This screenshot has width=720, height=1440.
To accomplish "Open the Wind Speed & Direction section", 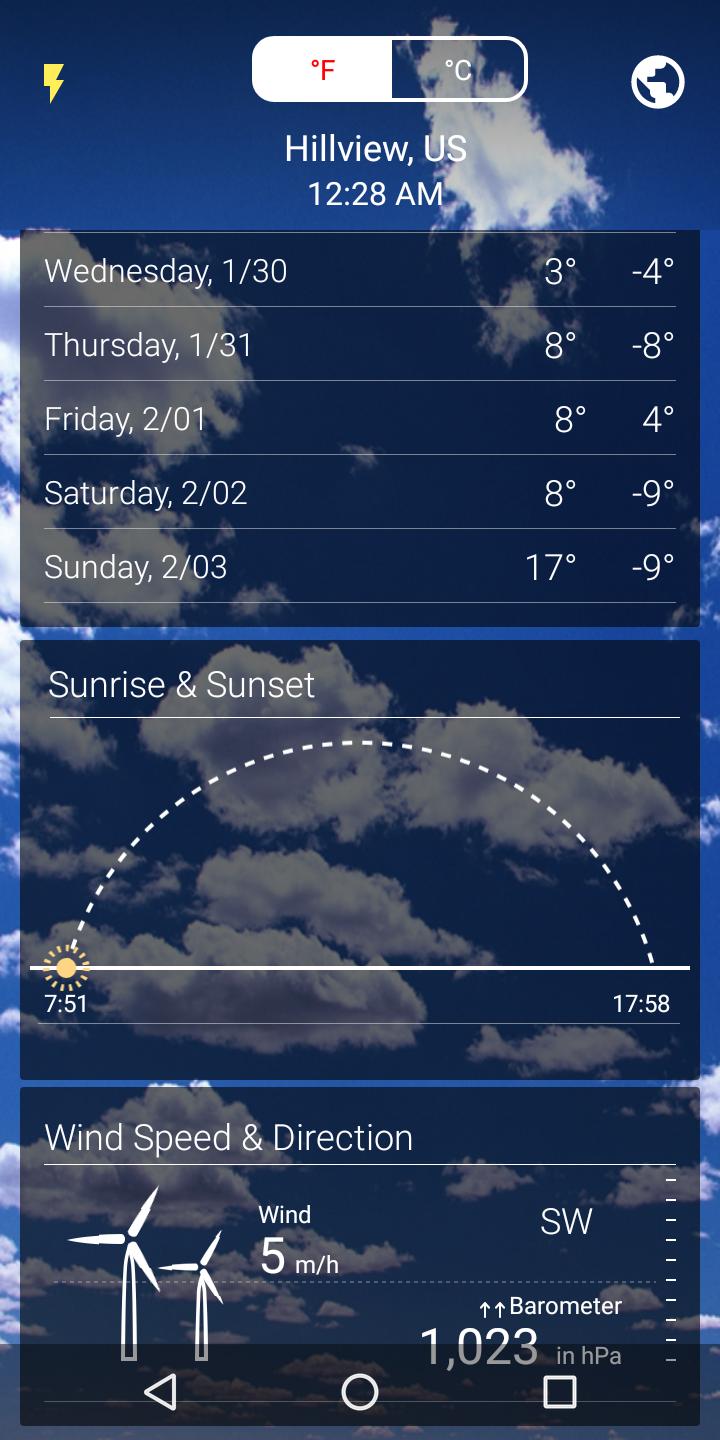I will point(228,1137).
